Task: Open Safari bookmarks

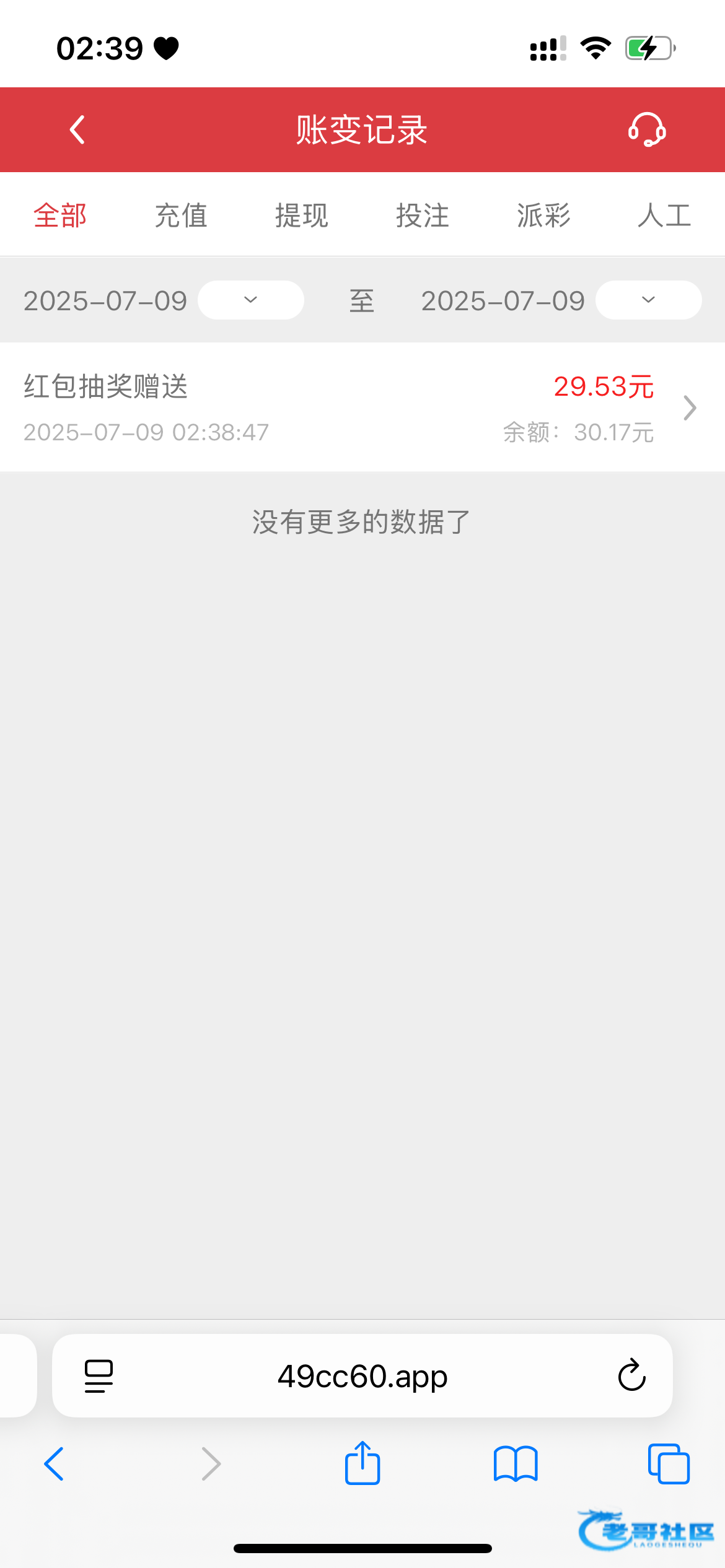Action: tap(516, 1464)
